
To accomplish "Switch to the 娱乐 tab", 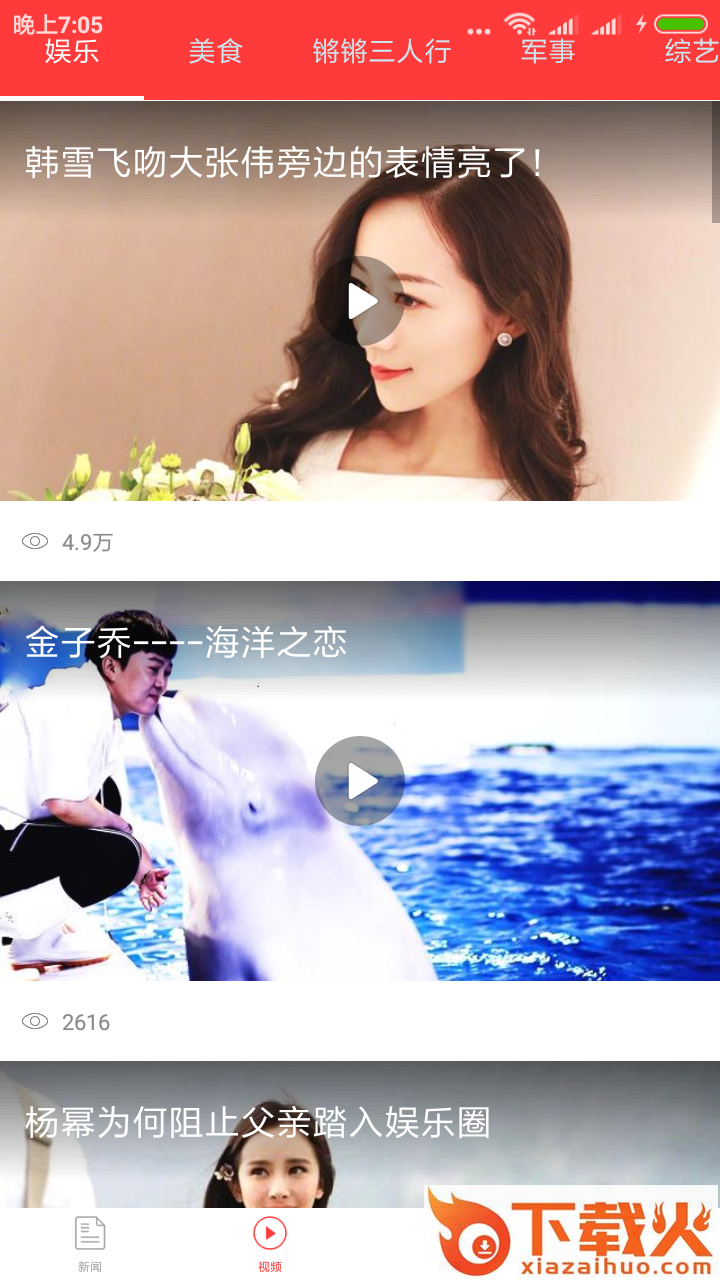I will (x=72, y=52).
